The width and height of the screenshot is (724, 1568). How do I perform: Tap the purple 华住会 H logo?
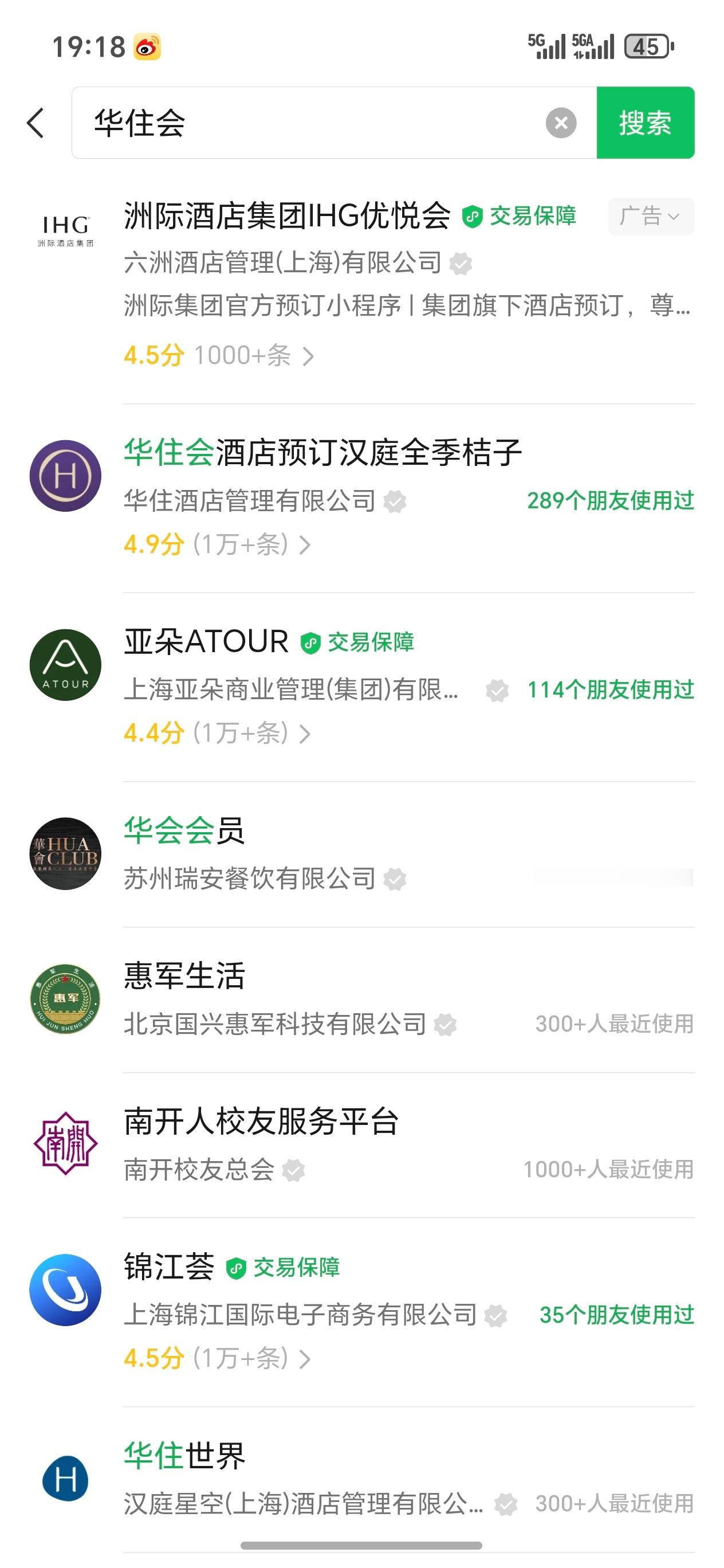coord(65,476)
